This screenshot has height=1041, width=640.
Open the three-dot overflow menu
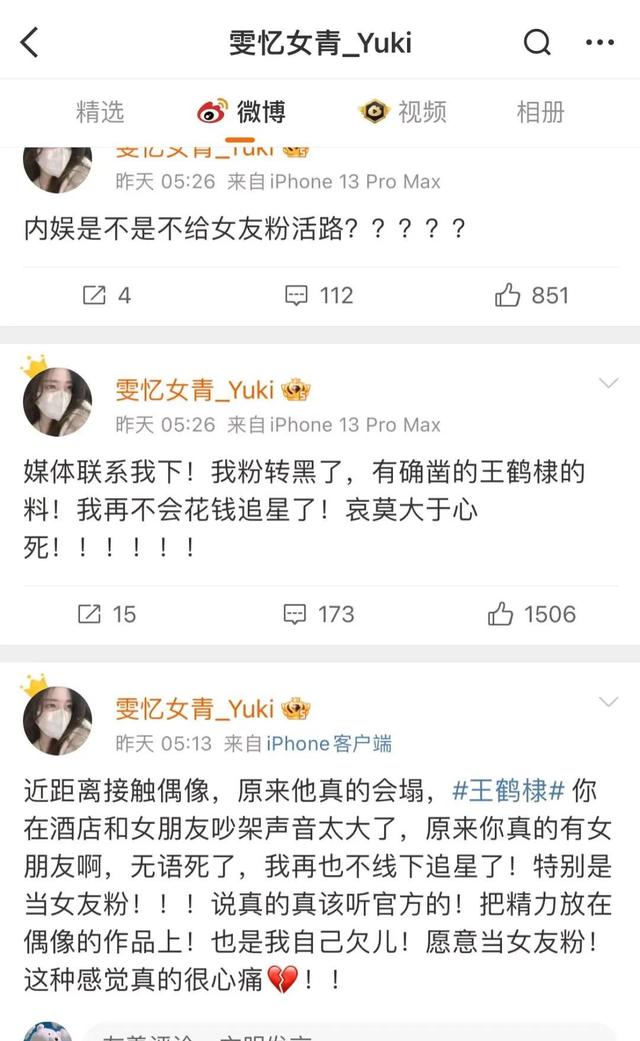coord(599,42)
